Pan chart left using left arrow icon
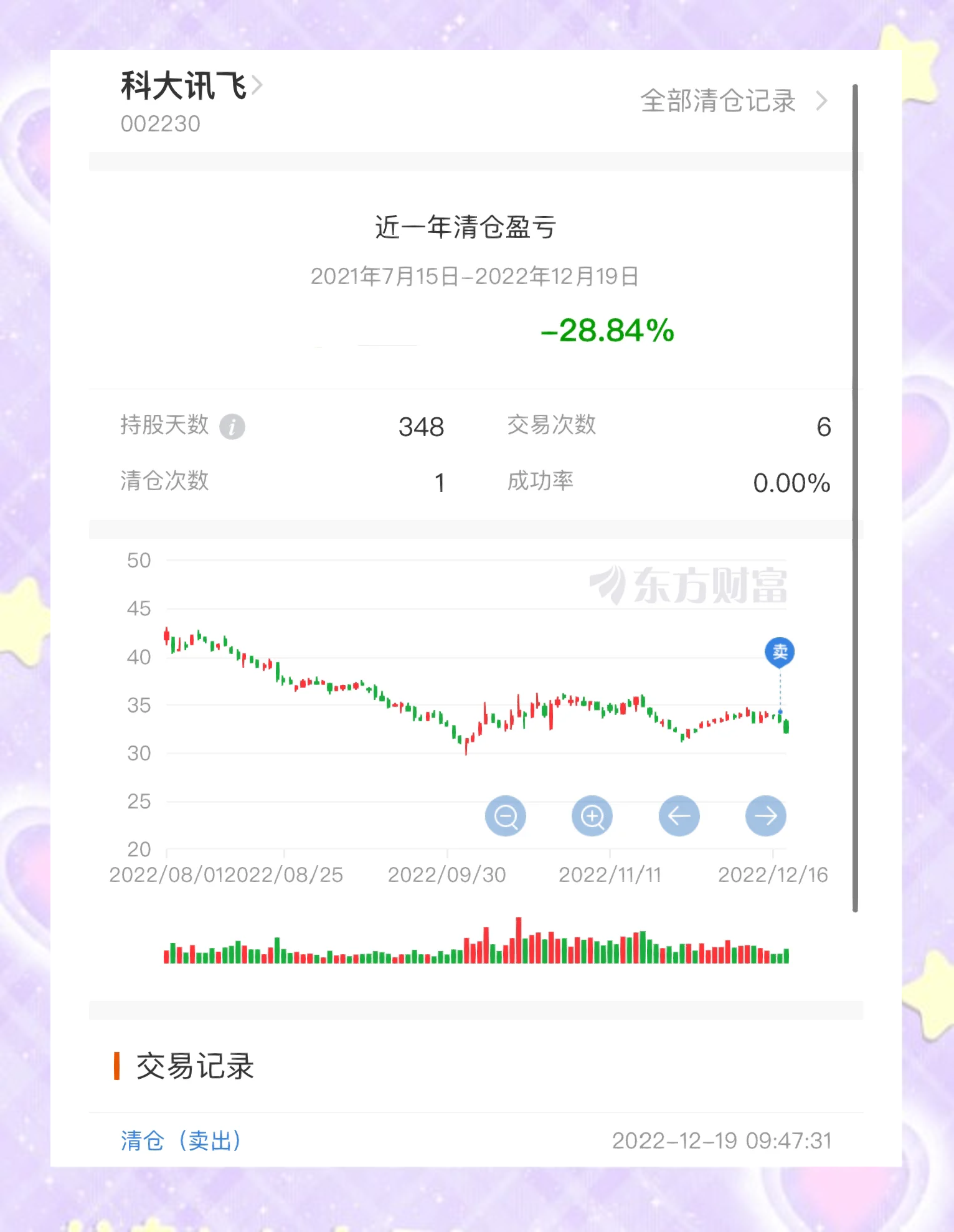 pos(679,815)
